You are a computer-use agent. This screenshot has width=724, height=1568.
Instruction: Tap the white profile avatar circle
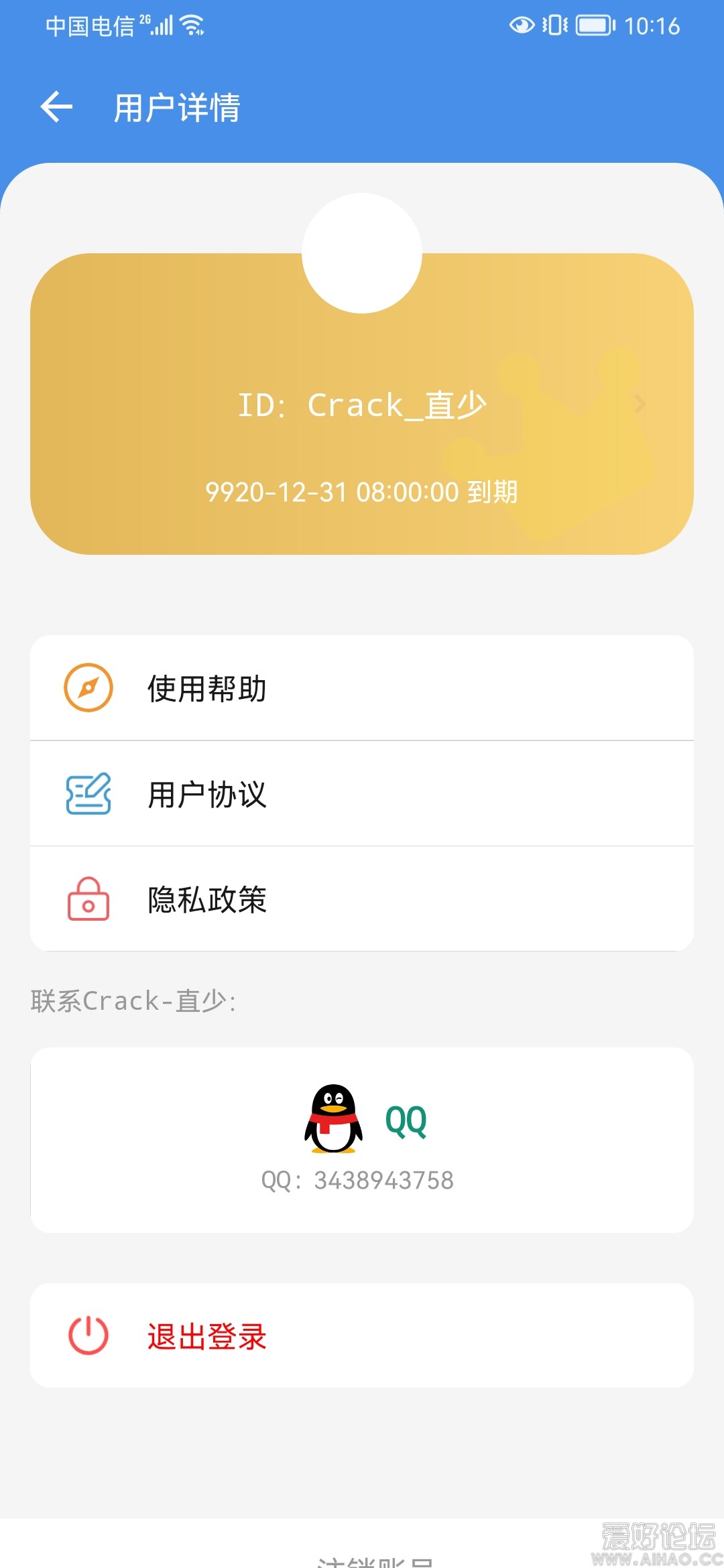(x=362, y=251)
